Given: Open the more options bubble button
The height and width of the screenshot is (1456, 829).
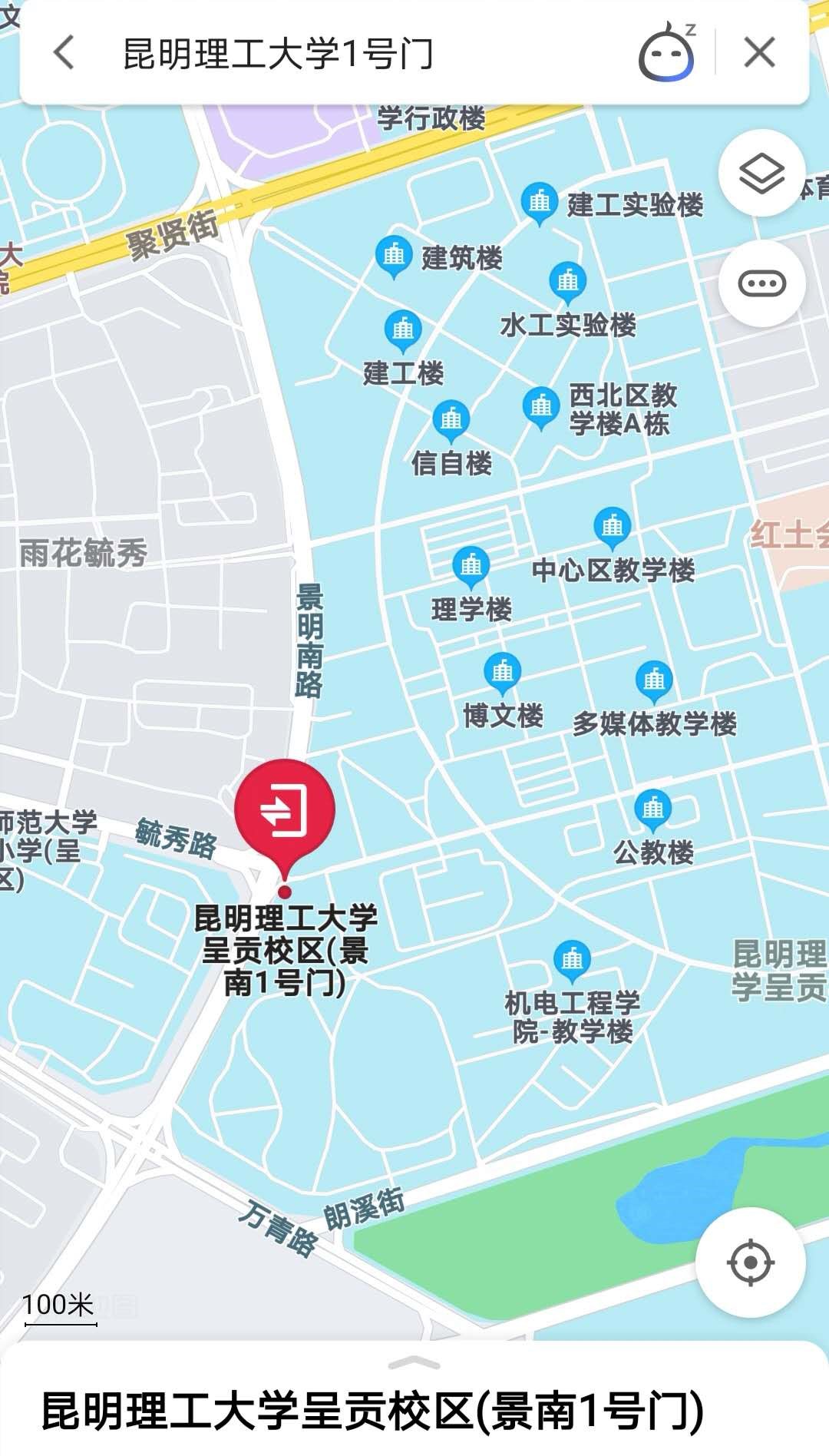Looking at the screenshot, I should tap(761, 283).
